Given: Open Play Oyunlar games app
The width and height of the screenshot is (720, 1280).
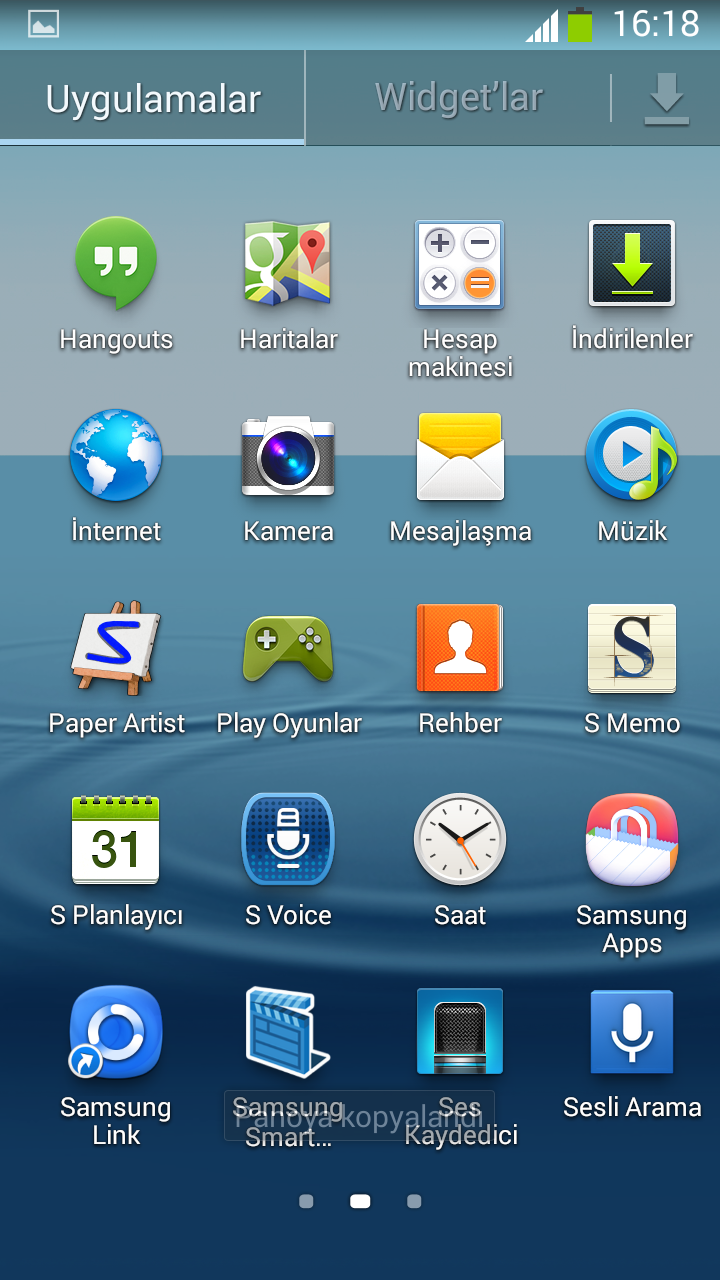Looking at the screenshot, I should 288,648.
